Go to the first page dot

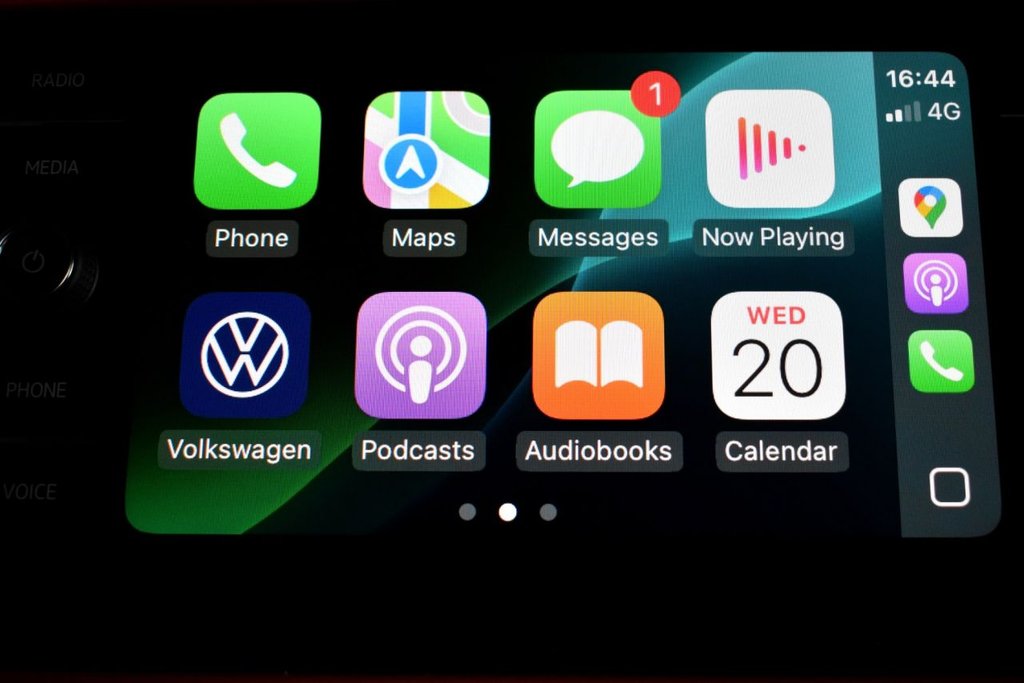pos(467,512)
